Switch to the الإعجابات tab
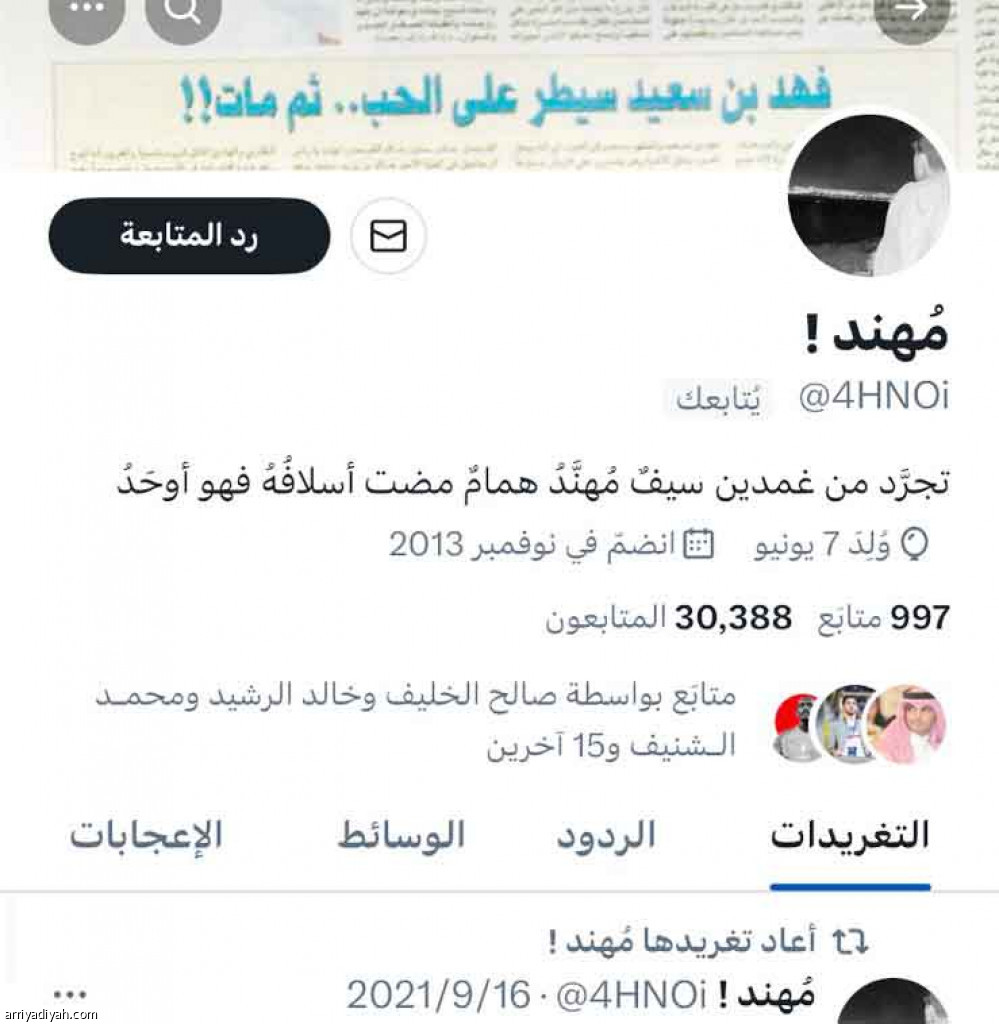Image resolution: width=999 pixels, height=1024 pixels. click(146, 835)
